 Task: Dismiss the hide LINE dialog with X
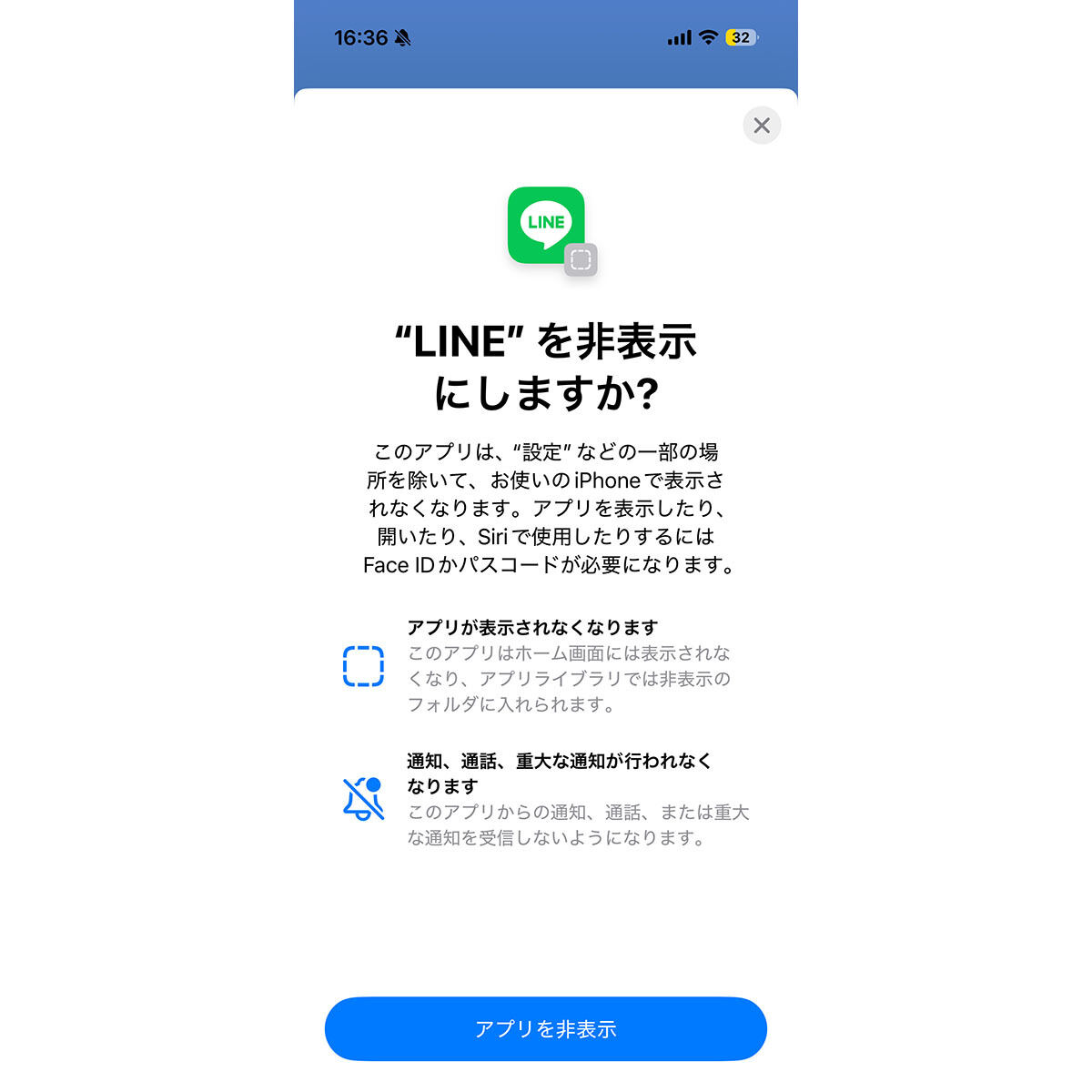click(x=762, y=126)
